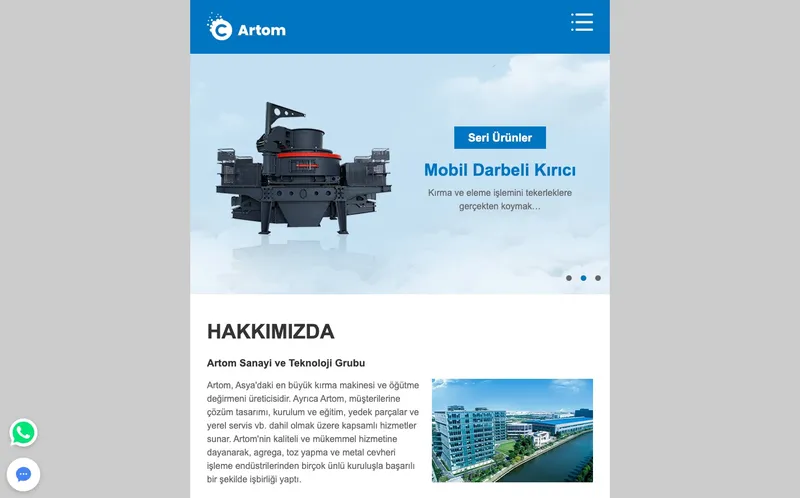Jump to the first carousel slide dot
800x498 pixels.
click(569, 278)
